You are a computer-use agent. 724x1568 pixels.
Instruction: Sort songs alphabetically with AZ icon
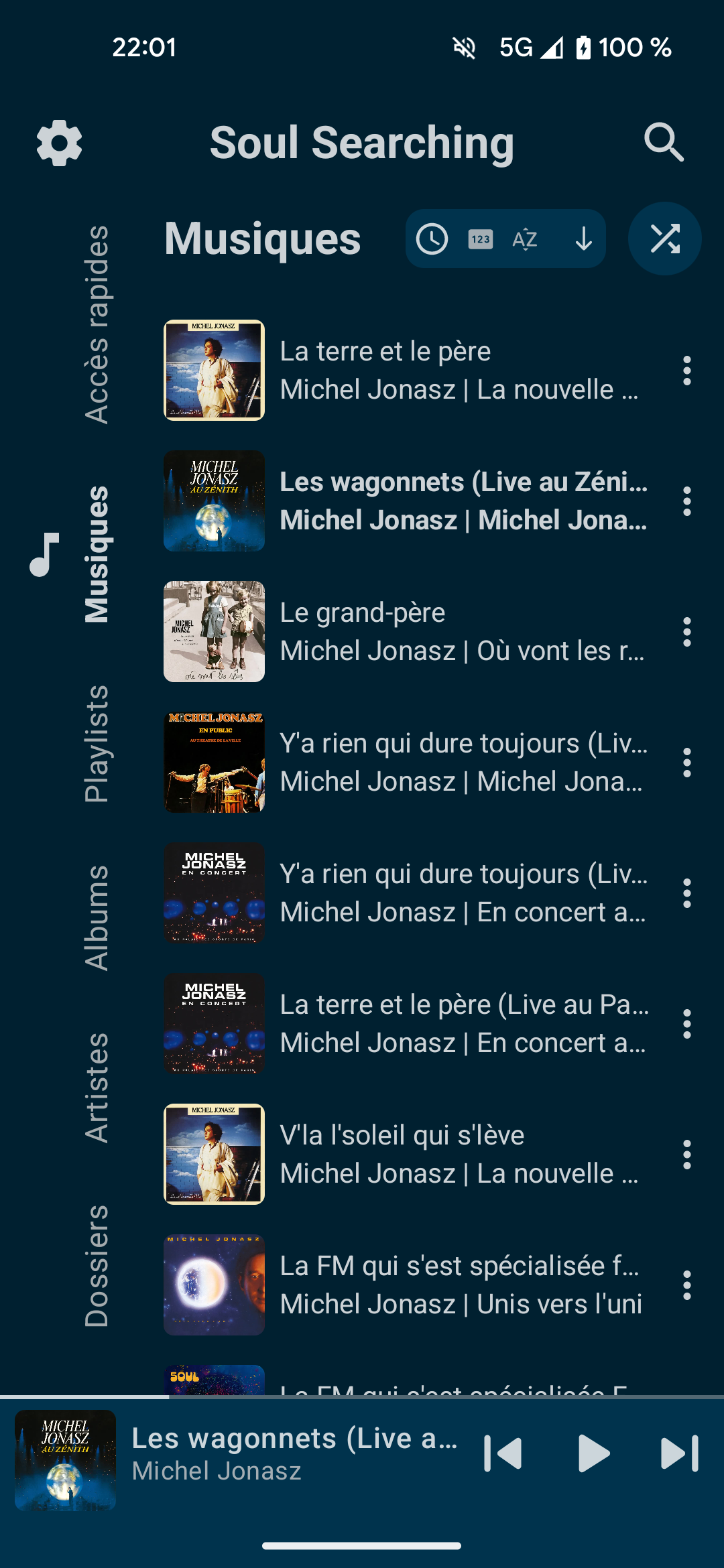[x=525, y=239]
